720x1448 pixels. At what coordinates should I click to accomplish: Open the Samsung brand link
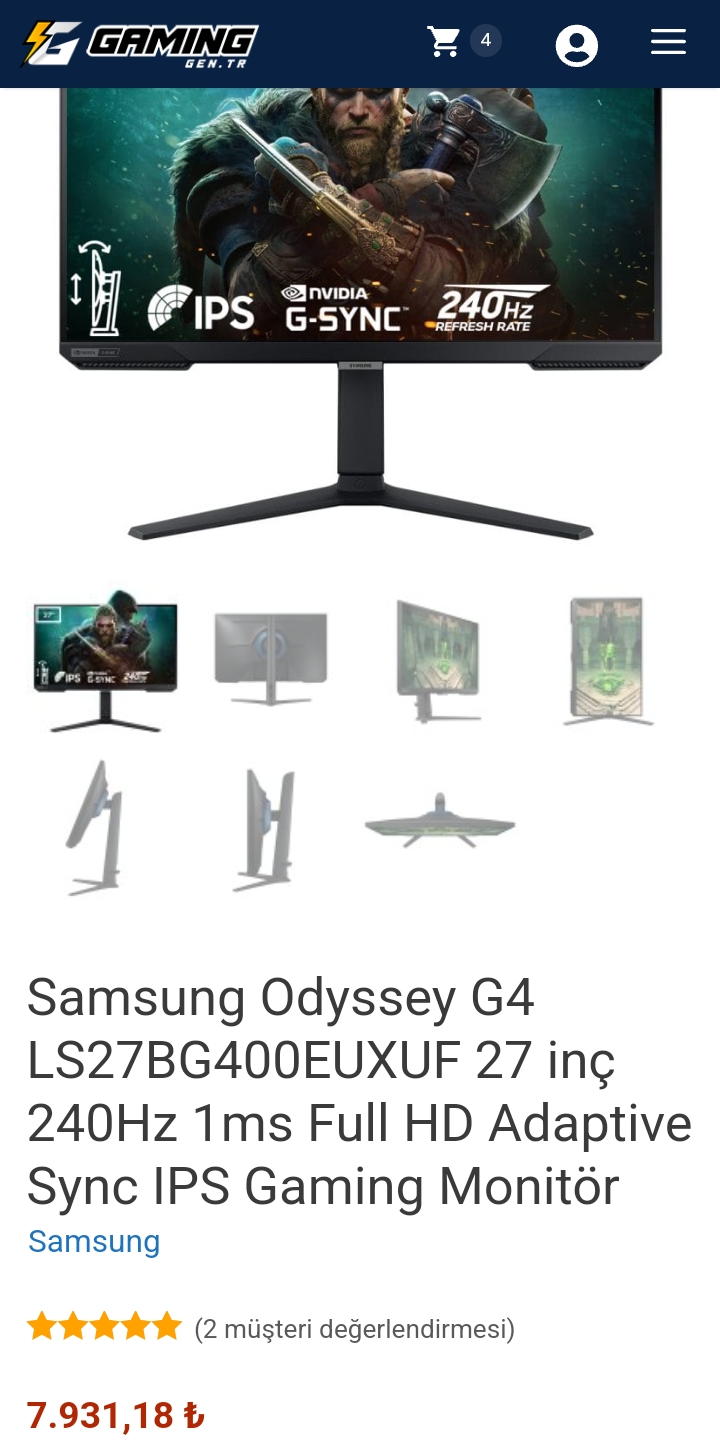pos(94,1241)
